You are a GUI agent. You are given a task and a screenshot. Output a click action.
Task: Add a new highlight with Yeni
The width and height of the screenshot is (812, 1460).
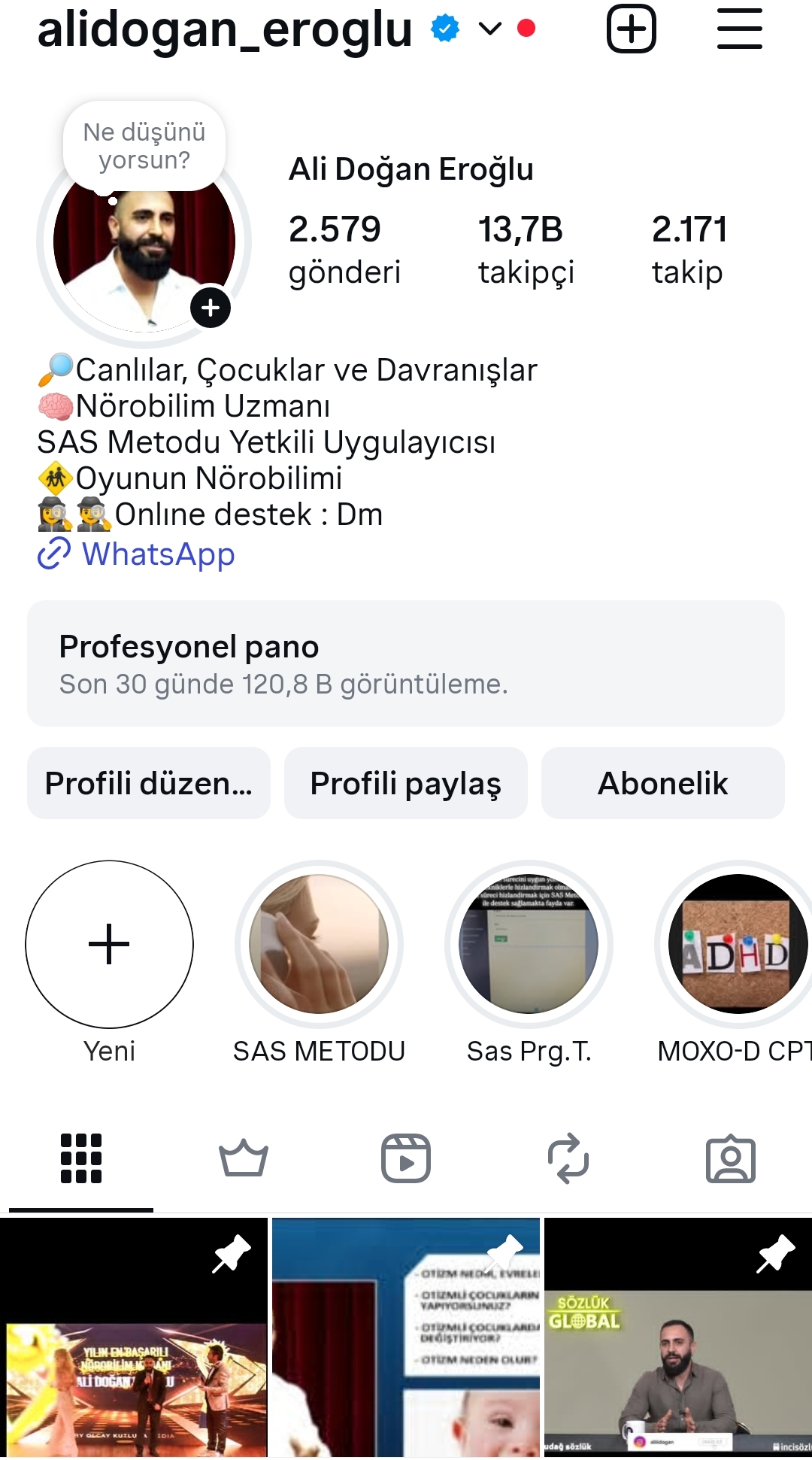[109, 944]
